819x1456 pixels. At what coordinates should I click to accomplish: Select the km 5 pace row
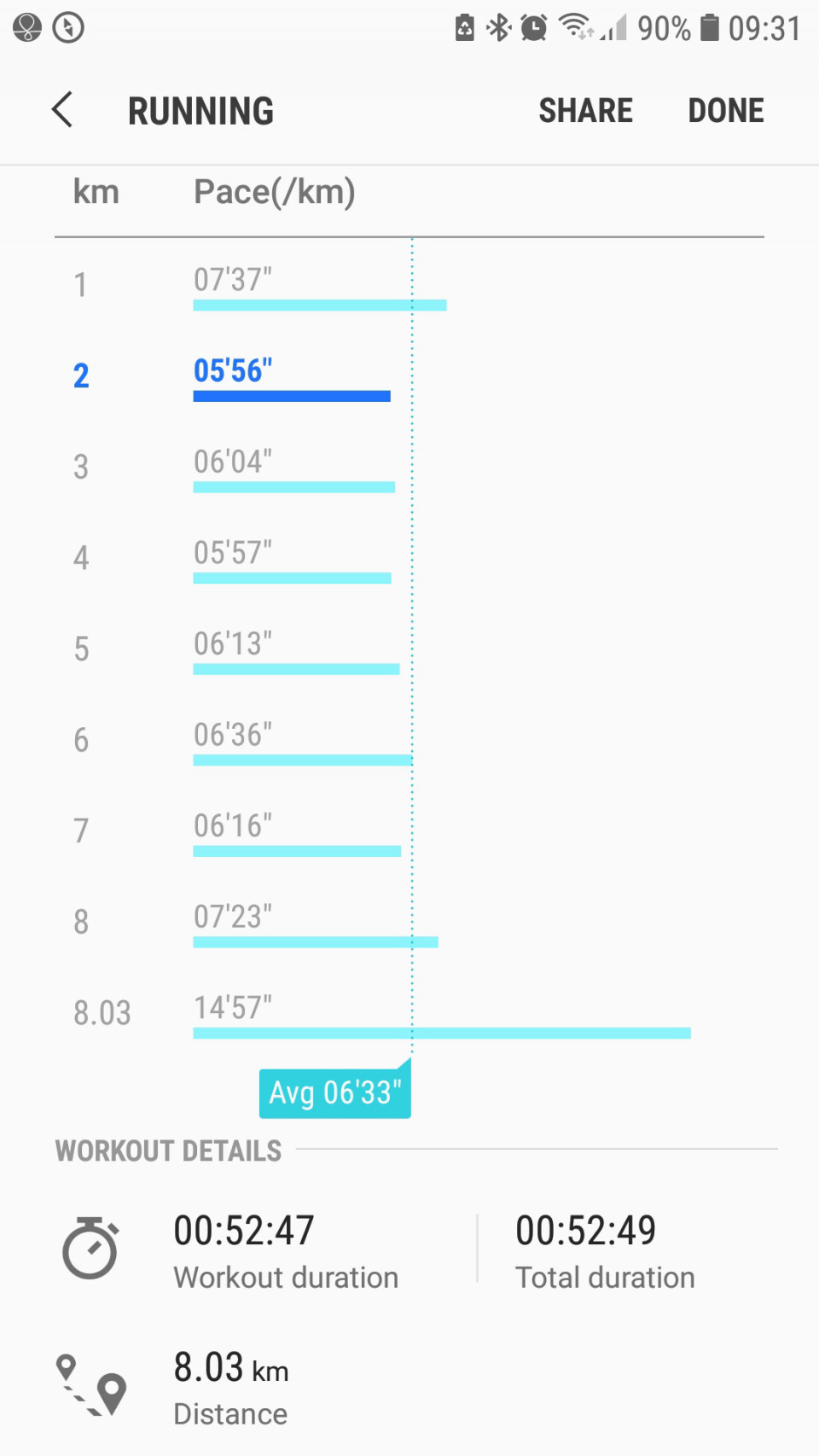pyautogui.click(x=409, y=649)
